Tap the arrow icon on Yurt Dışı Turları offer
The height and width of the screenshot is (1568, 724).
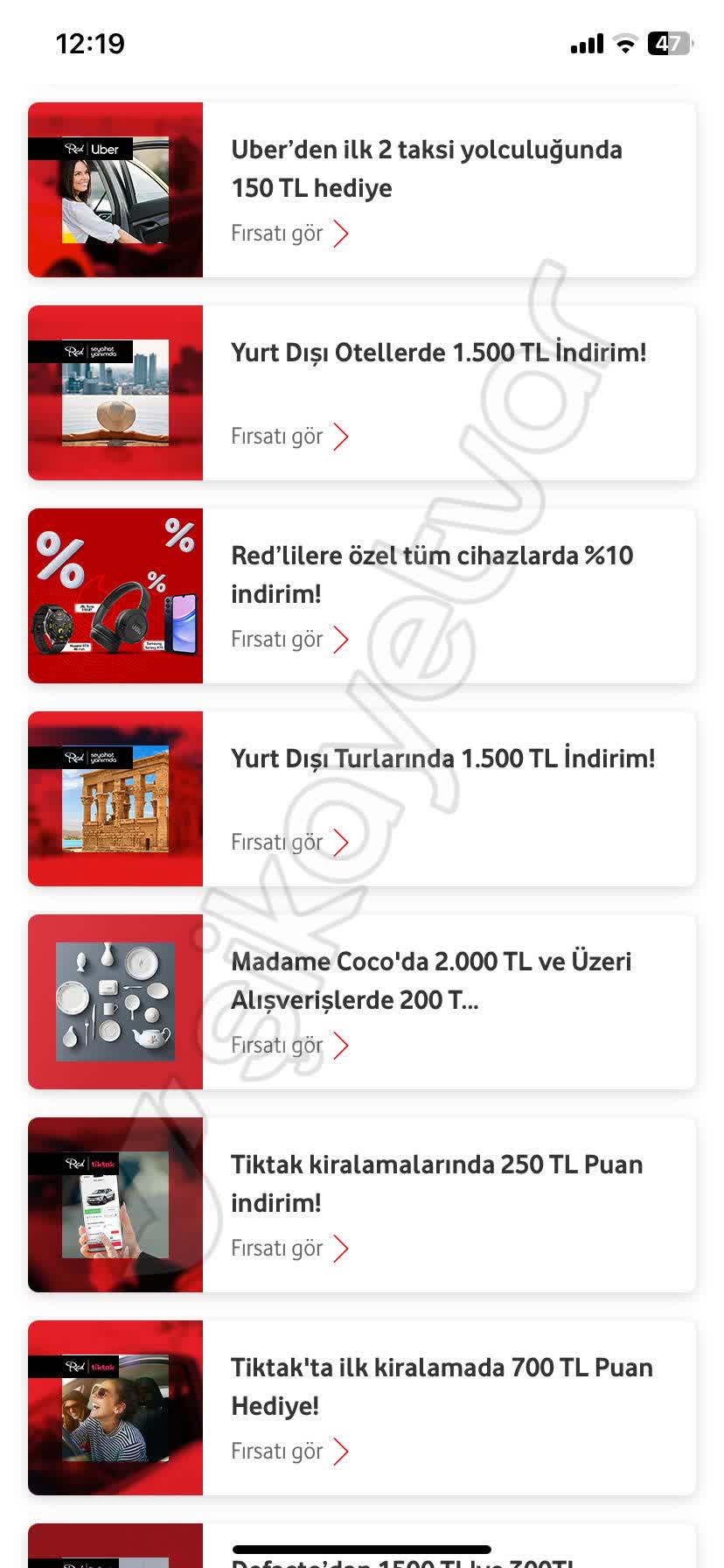click(x=342, y=842)
